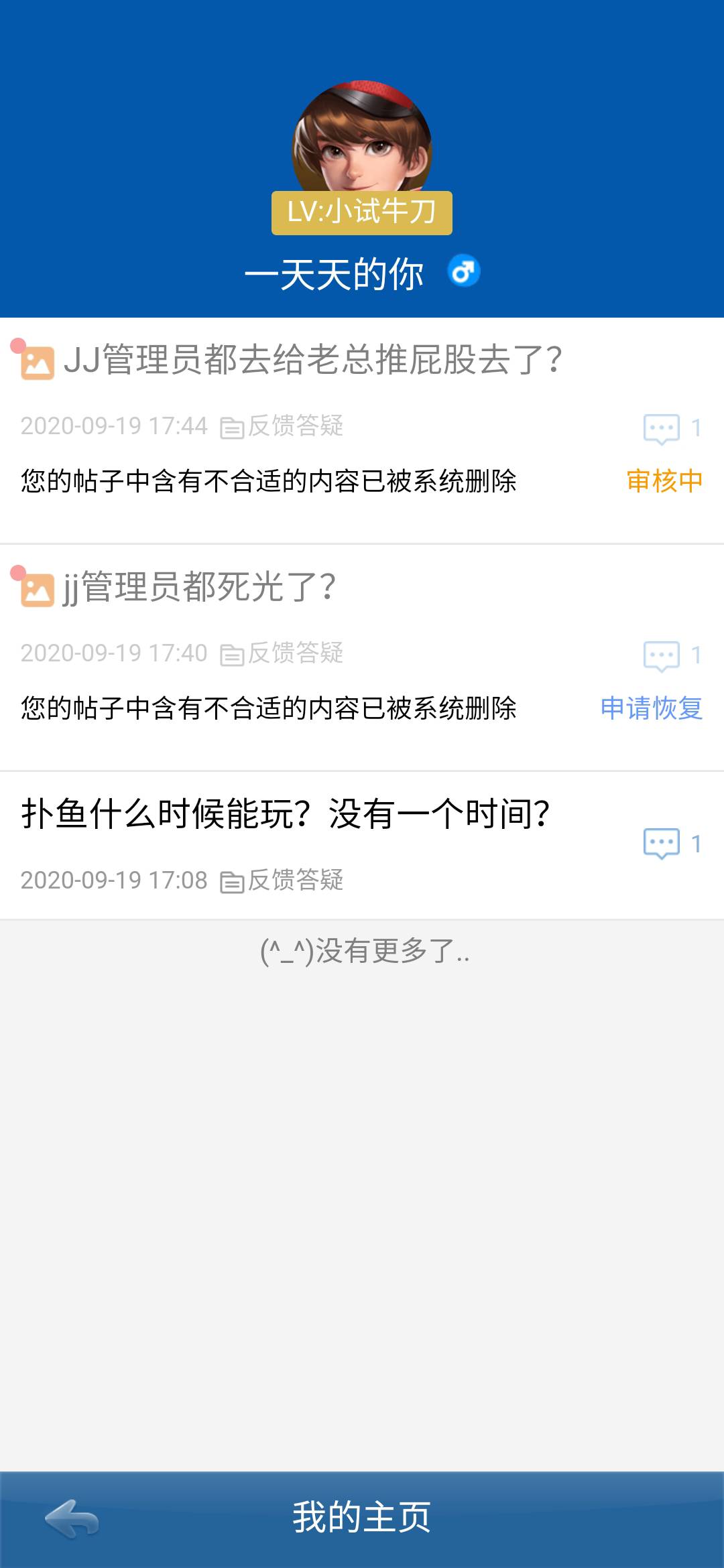
Task: Tap 申请恢复 to restore the deleted post
Action: [652, 708]
